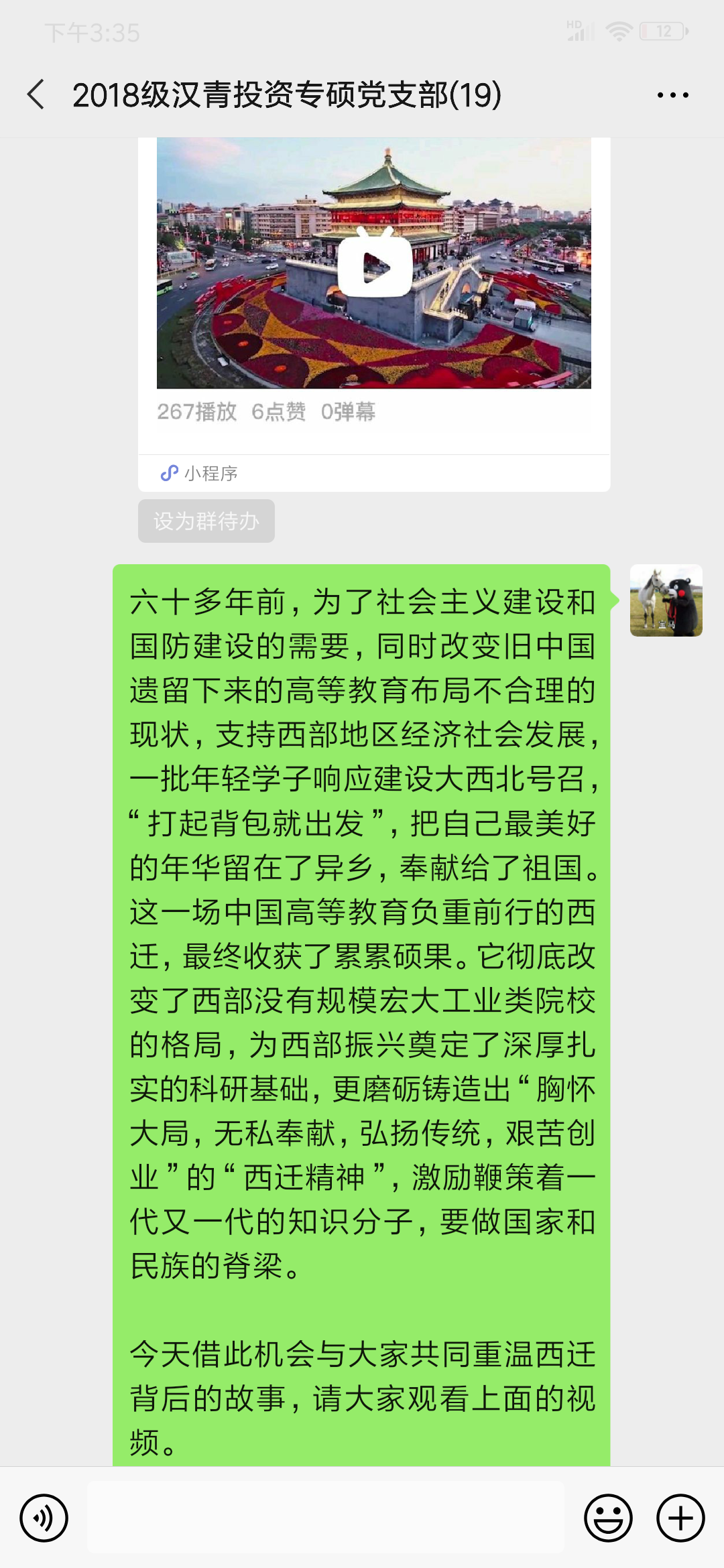724x1568 pixels.
Task: Open the sender's profile avatar
Action: [x=666, y=600]
